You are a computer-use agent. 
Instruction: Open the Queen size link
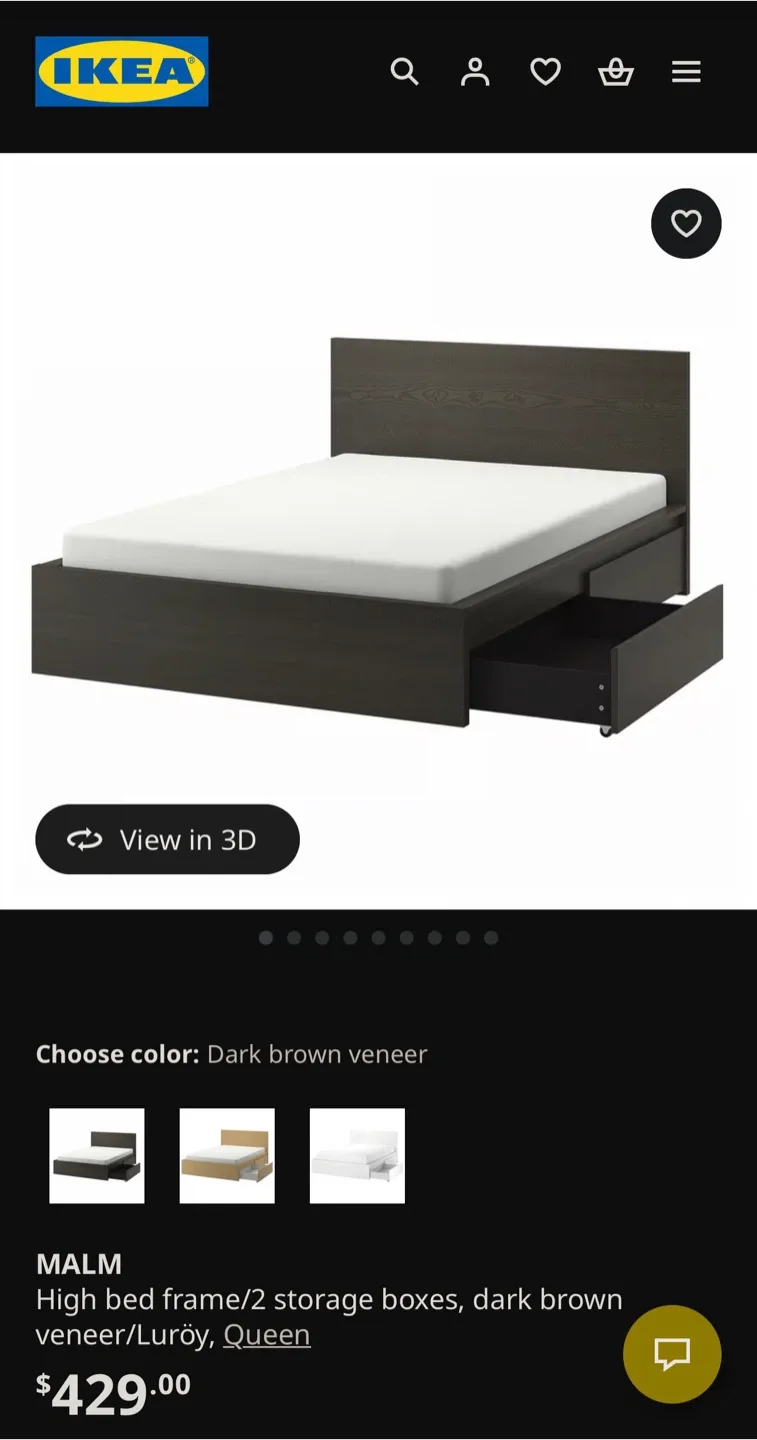[x=267, y=1334]
